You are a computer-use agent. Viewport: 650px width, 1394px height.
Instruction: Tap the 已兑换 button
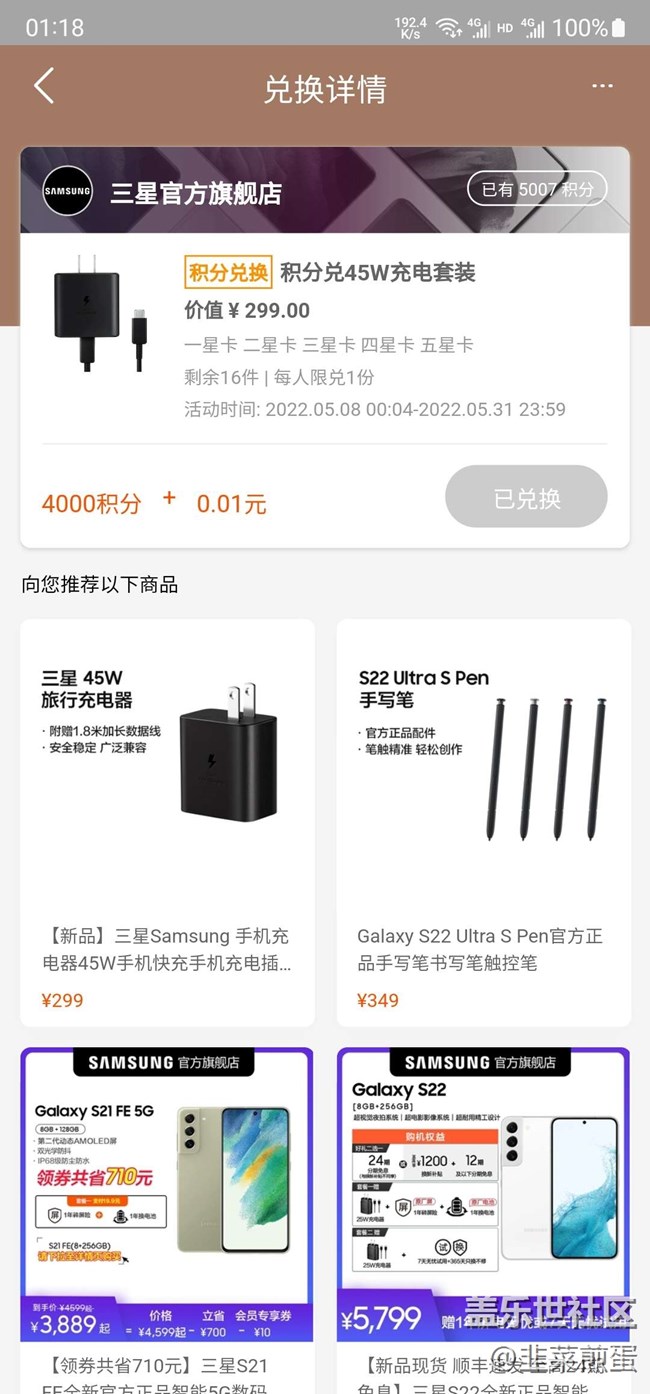click(x=526, y=497)
